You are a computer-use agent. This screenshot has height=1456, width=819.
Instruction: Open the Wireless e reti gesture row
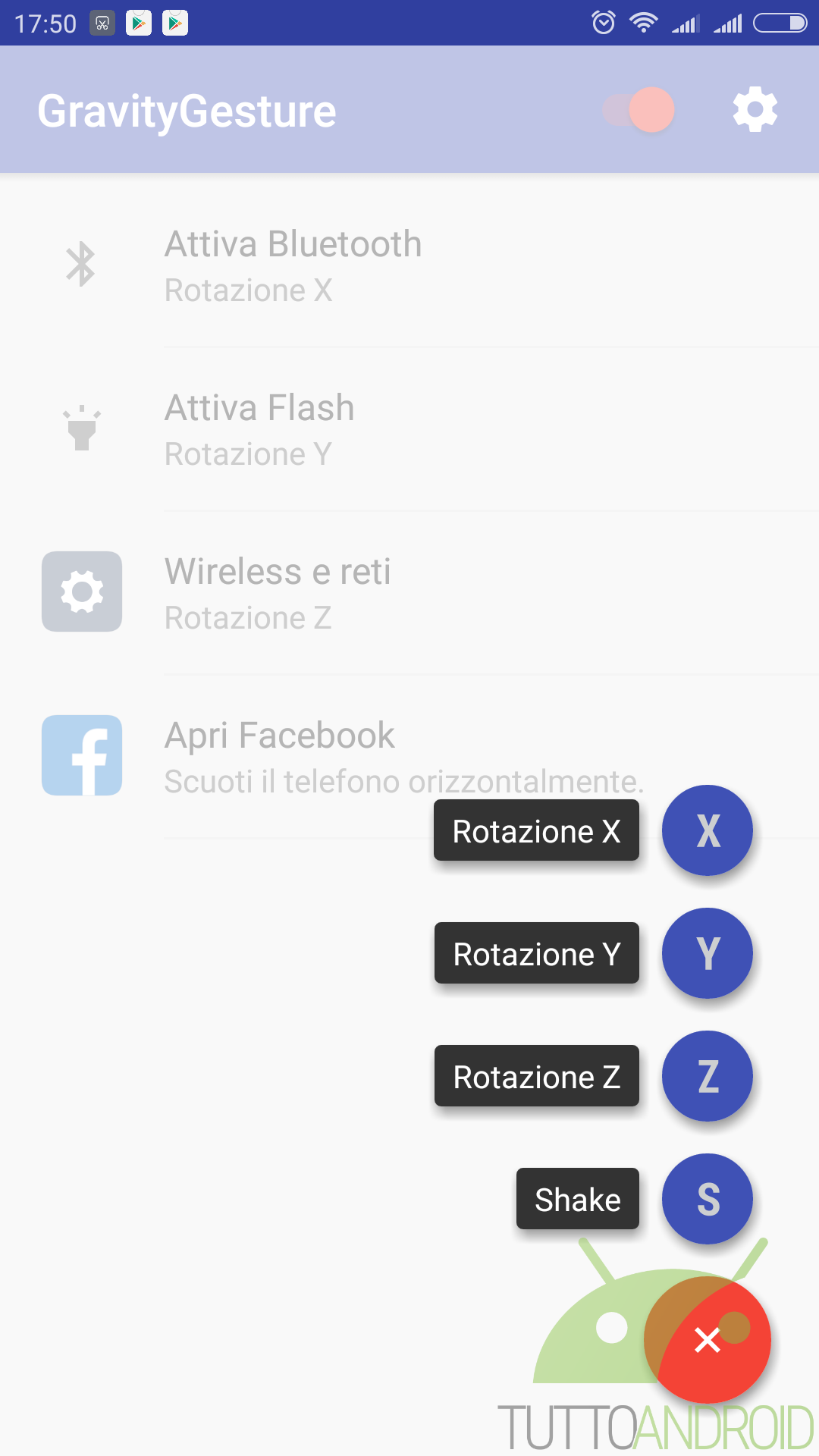click(409, 593)
